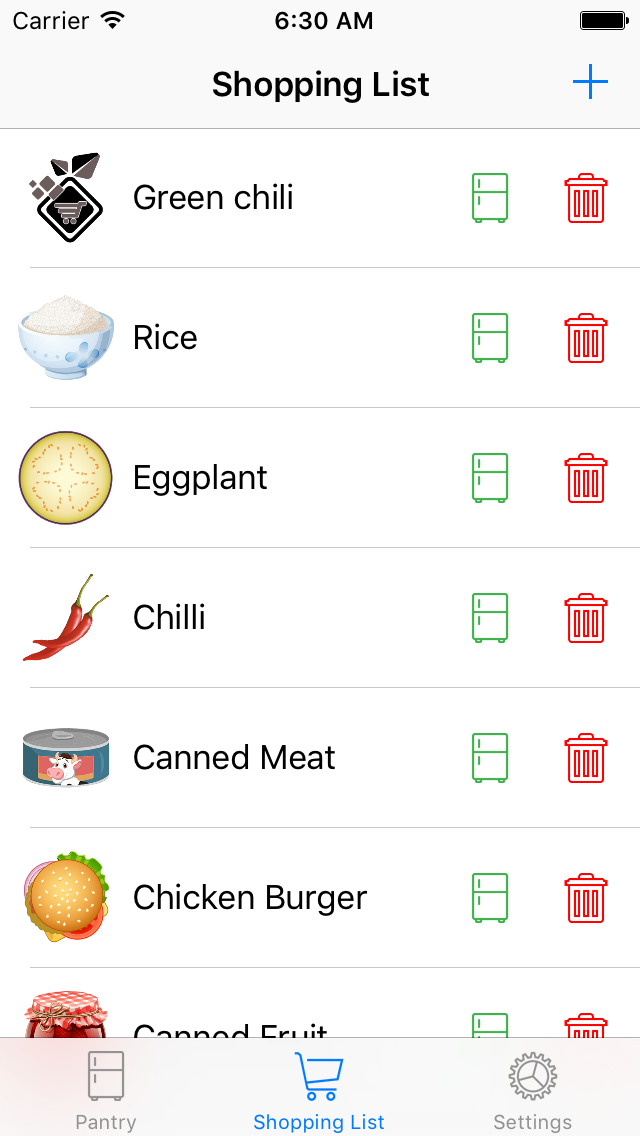Move Chilli to the pantry
Image resolution: width=640 pixels, height=1136 pixels.
490,618
